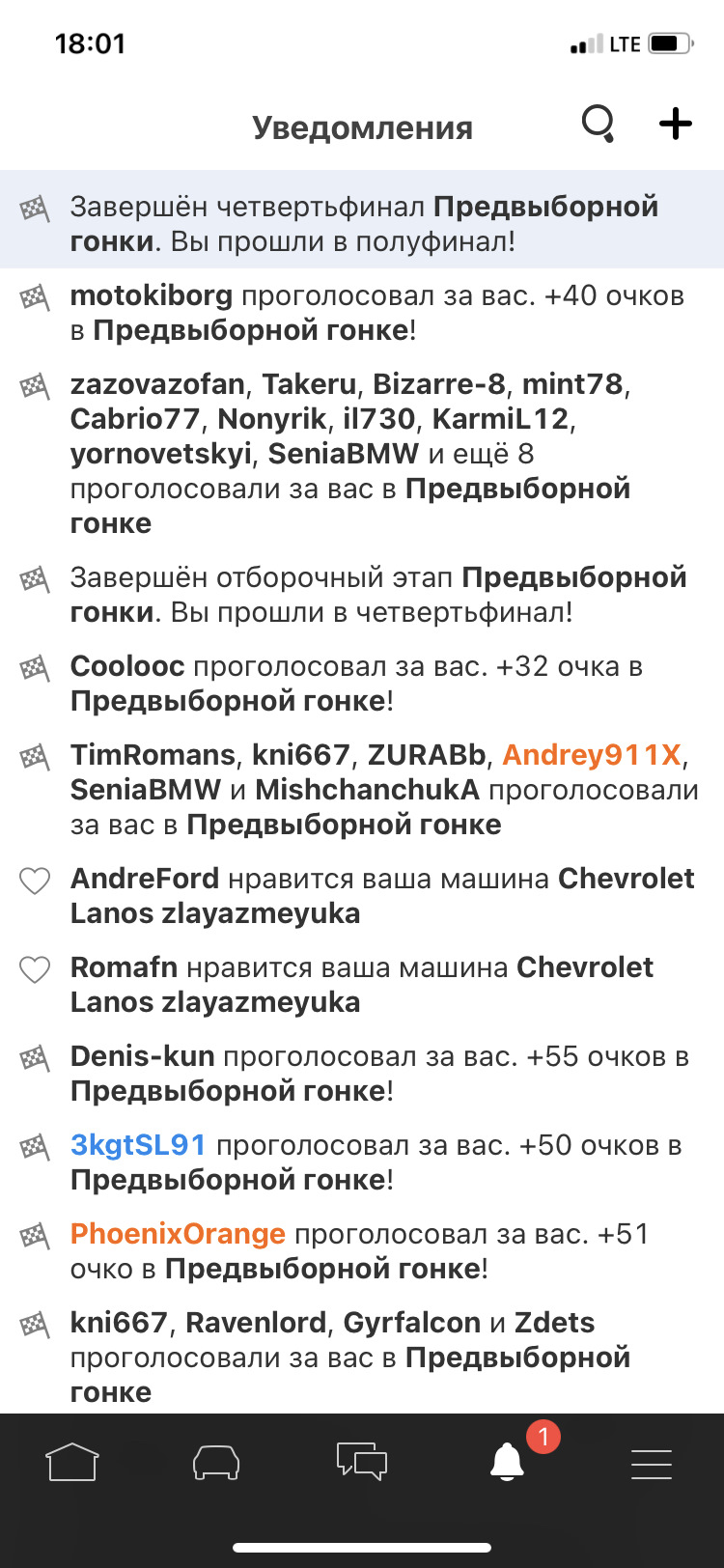
Task: Open the search icon in the header
Action: (x=599, y=125)
